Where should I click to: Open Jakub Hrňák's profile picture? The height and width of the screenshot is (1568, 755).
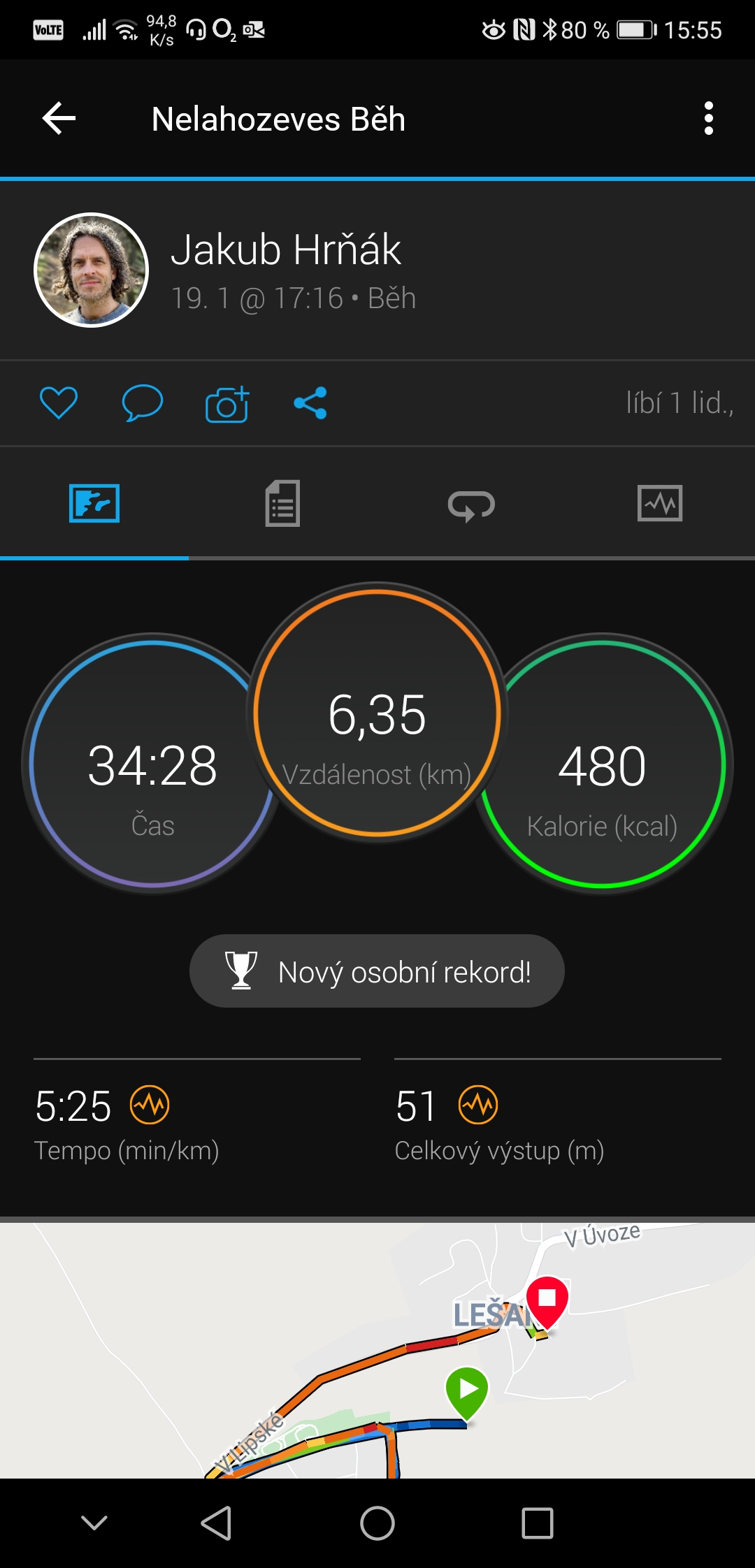[92, 270]
